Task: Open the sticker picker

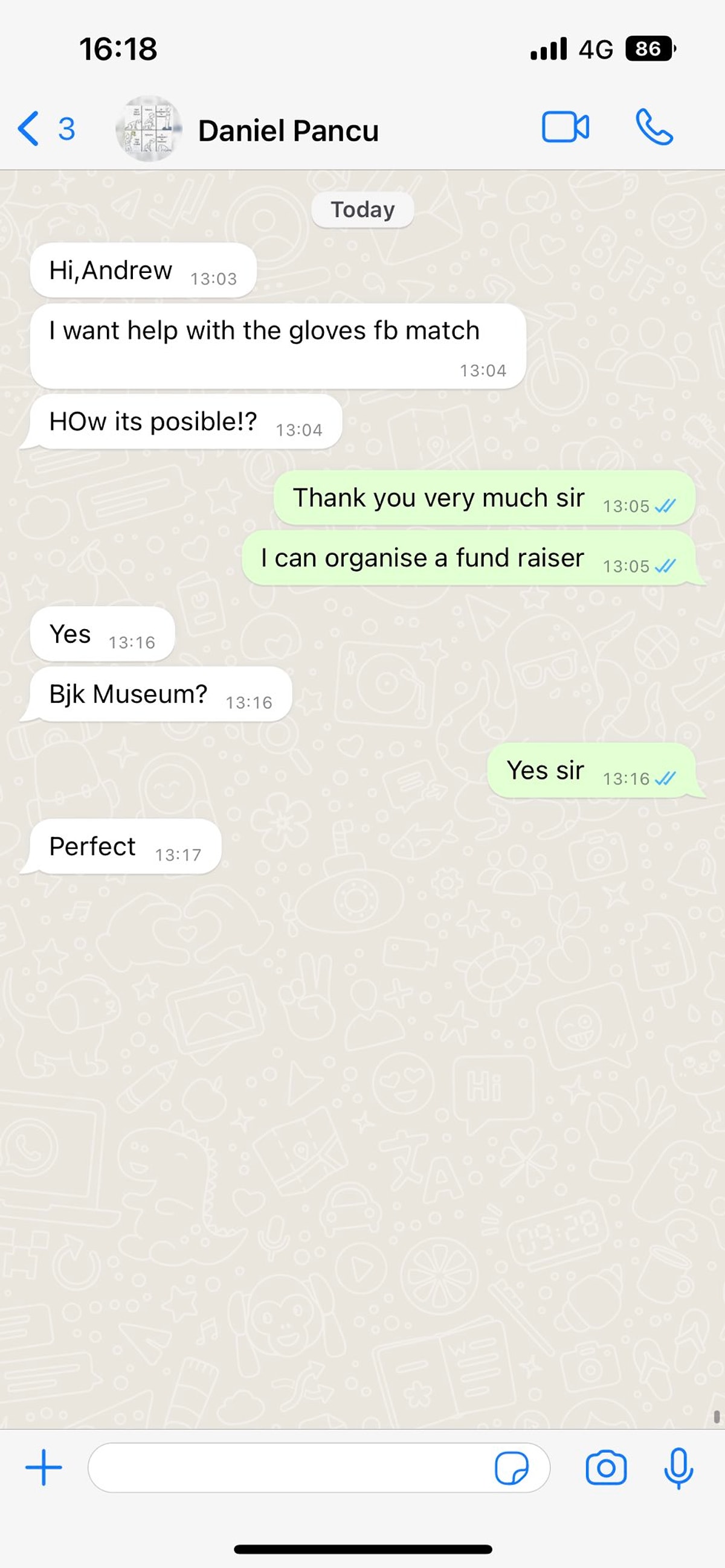Action: [x=511, y=1468]
